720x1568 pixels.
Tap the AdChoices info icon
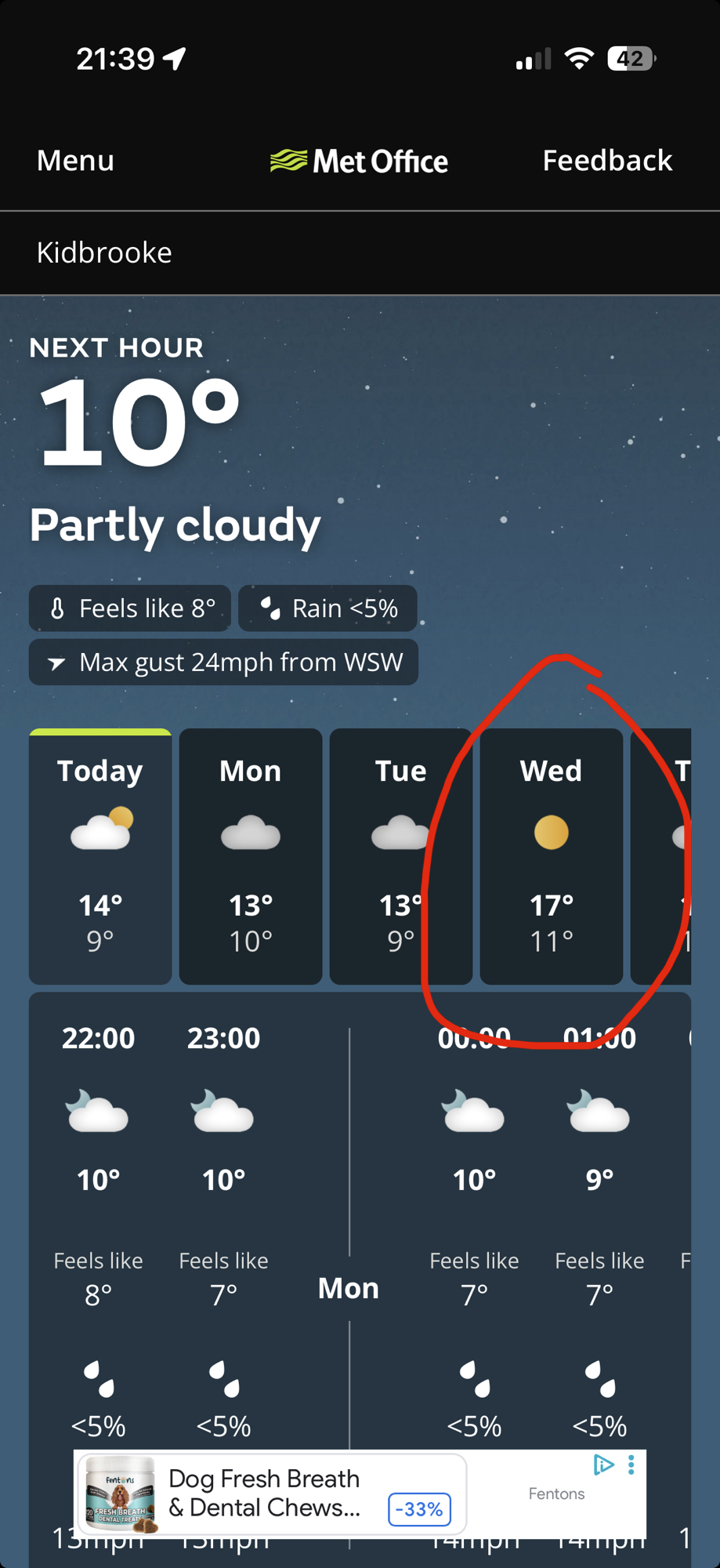603,1465
